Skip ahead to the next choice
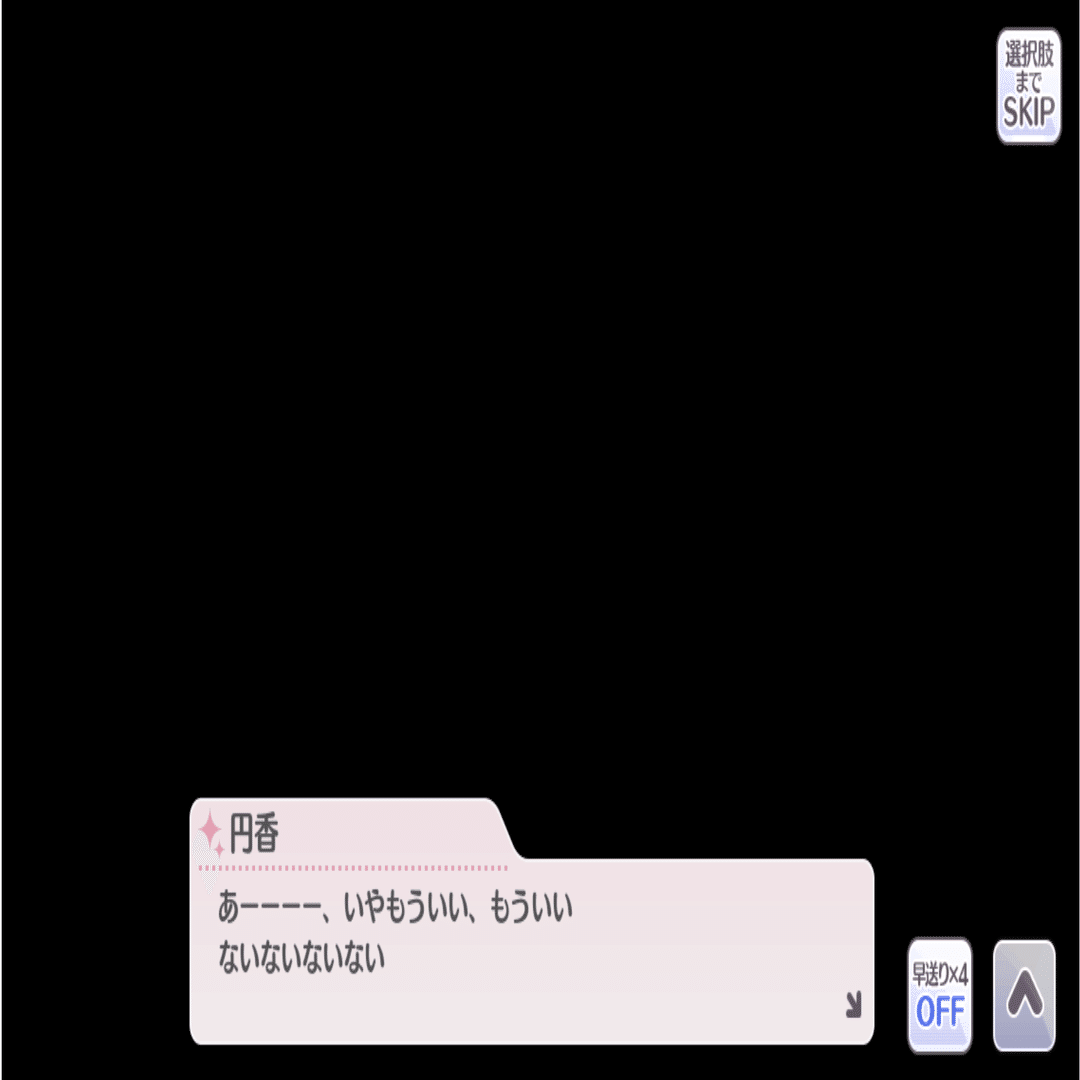The height and width of the screenshot is (1080, 1080). click(1028, 86)
